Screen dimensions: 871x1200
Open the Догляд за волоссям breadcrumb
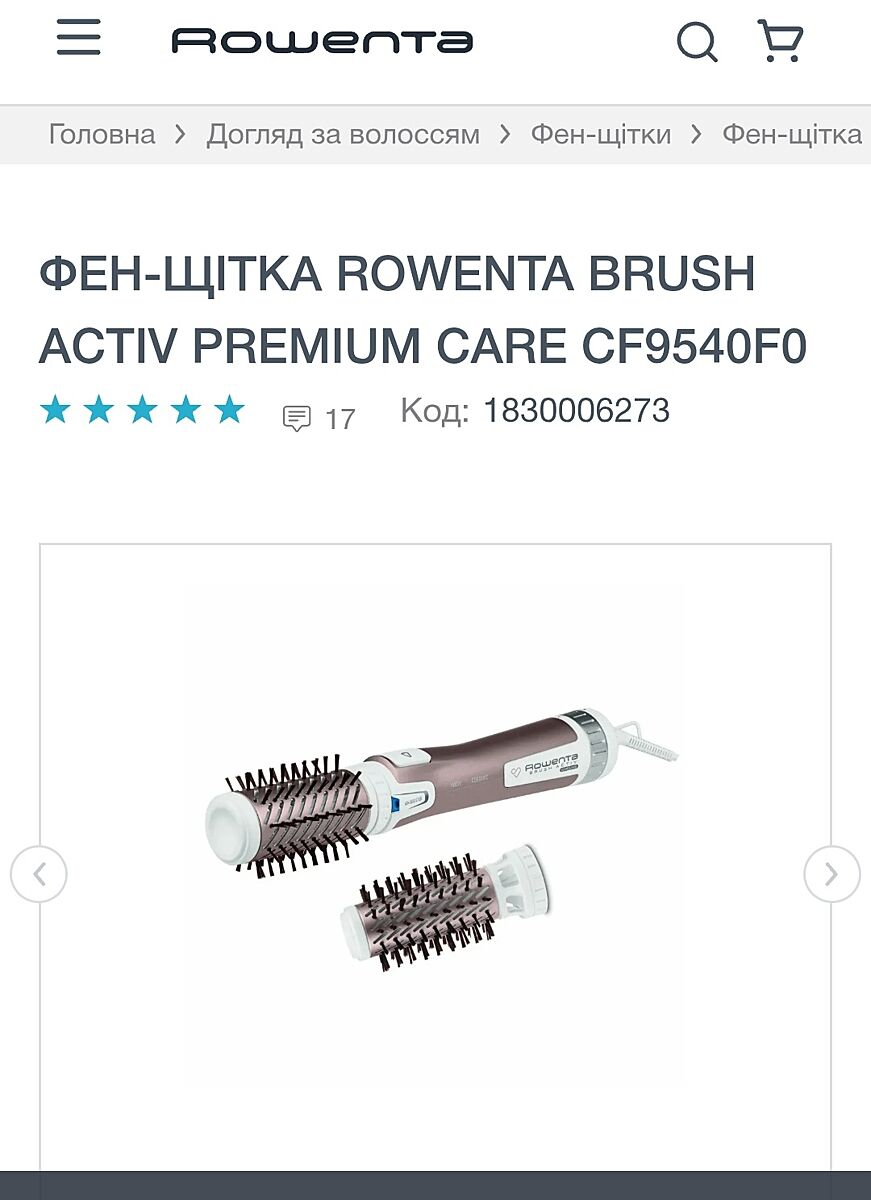click(x=343, y=134)
